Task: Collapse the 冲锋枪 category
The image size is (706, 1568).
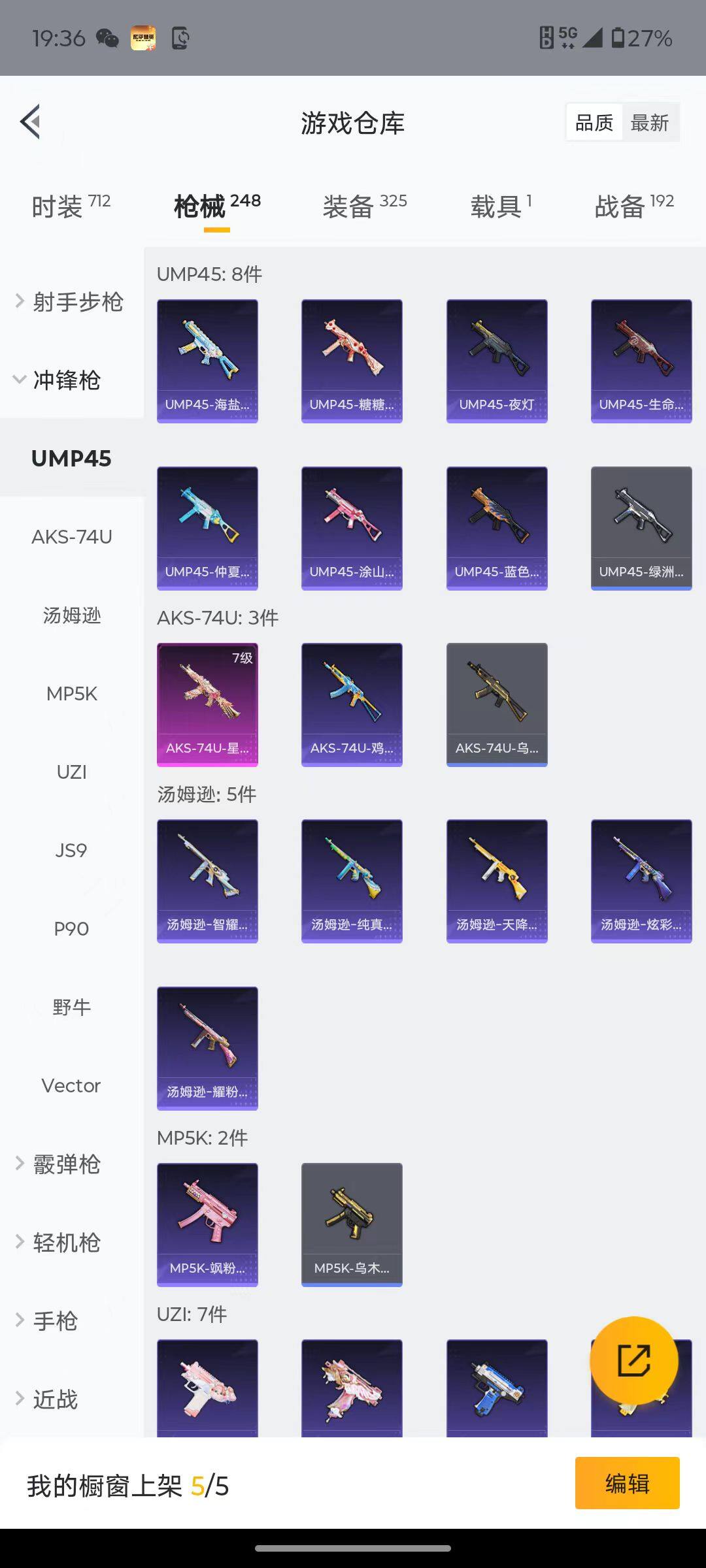Action: (x=65, y=380)
